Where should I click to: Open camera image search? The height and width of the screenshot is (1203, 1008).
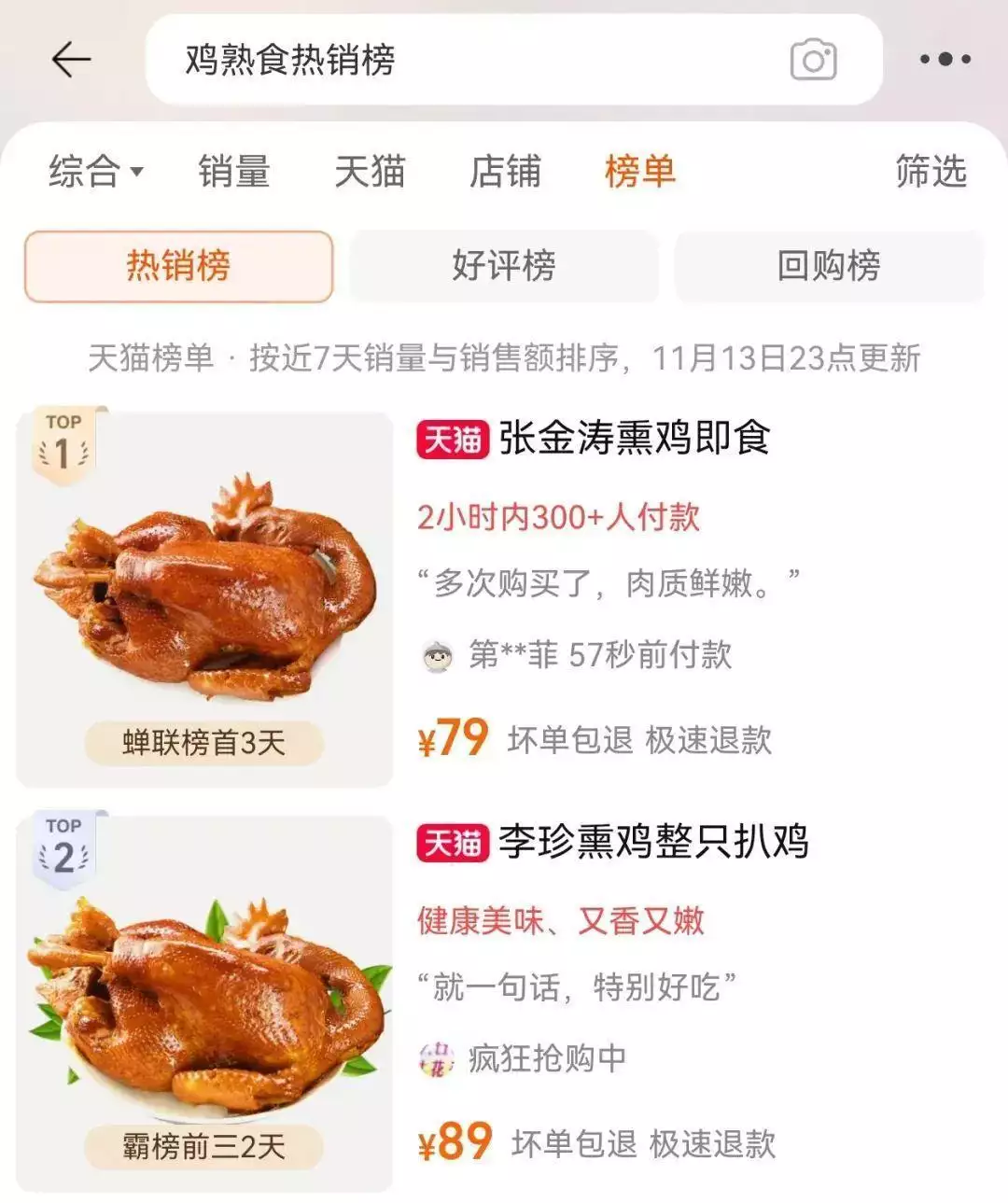[x=813, y=61]
